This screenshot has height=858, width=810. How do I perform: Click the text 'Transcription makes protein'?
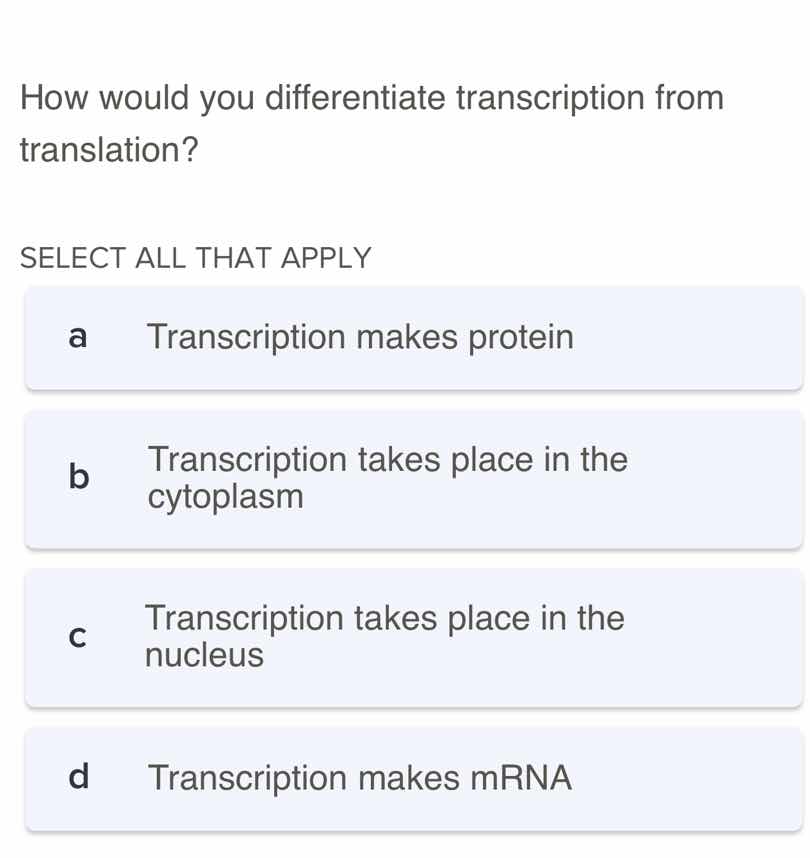[x=361, y=337]
